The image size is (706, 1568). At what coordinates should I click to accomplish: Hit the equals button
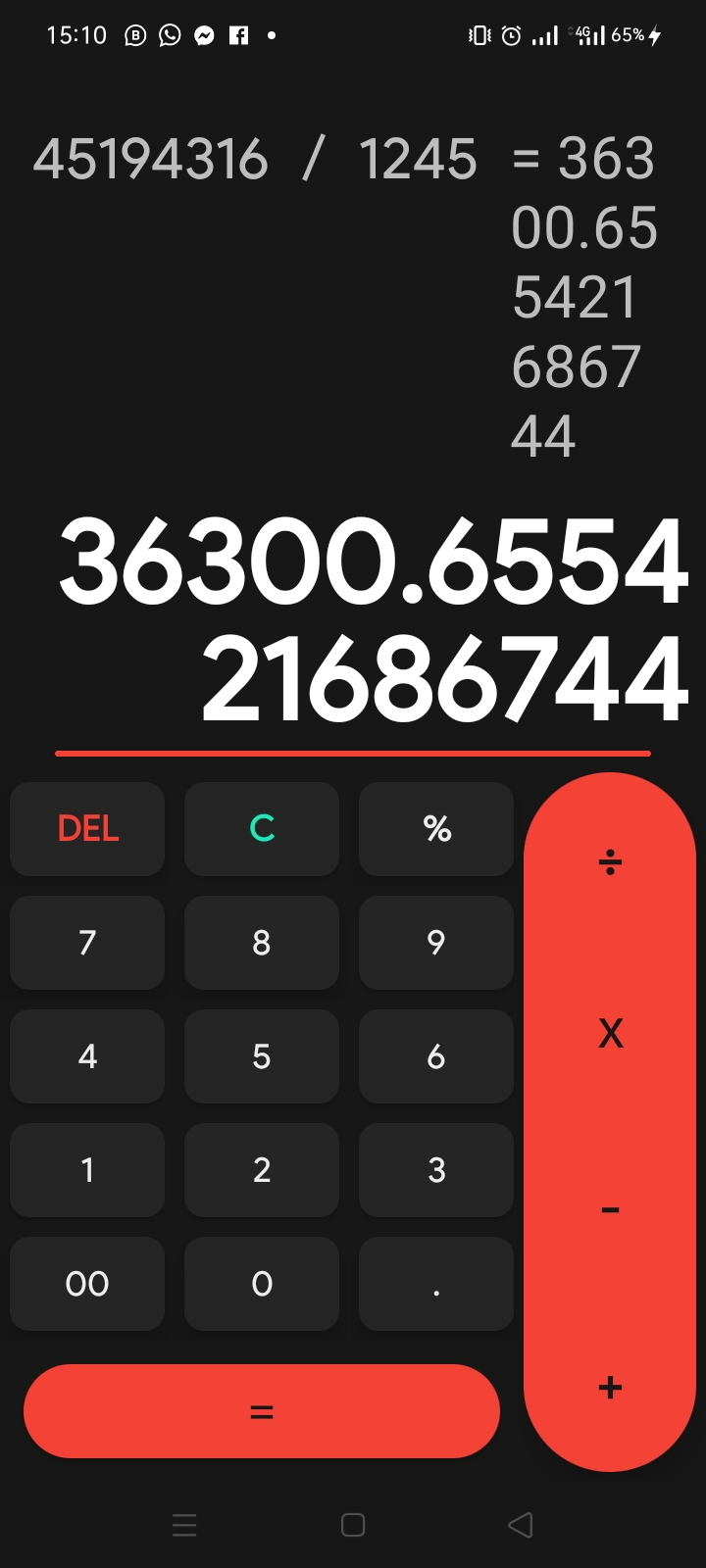click(x=262, y=1411)
